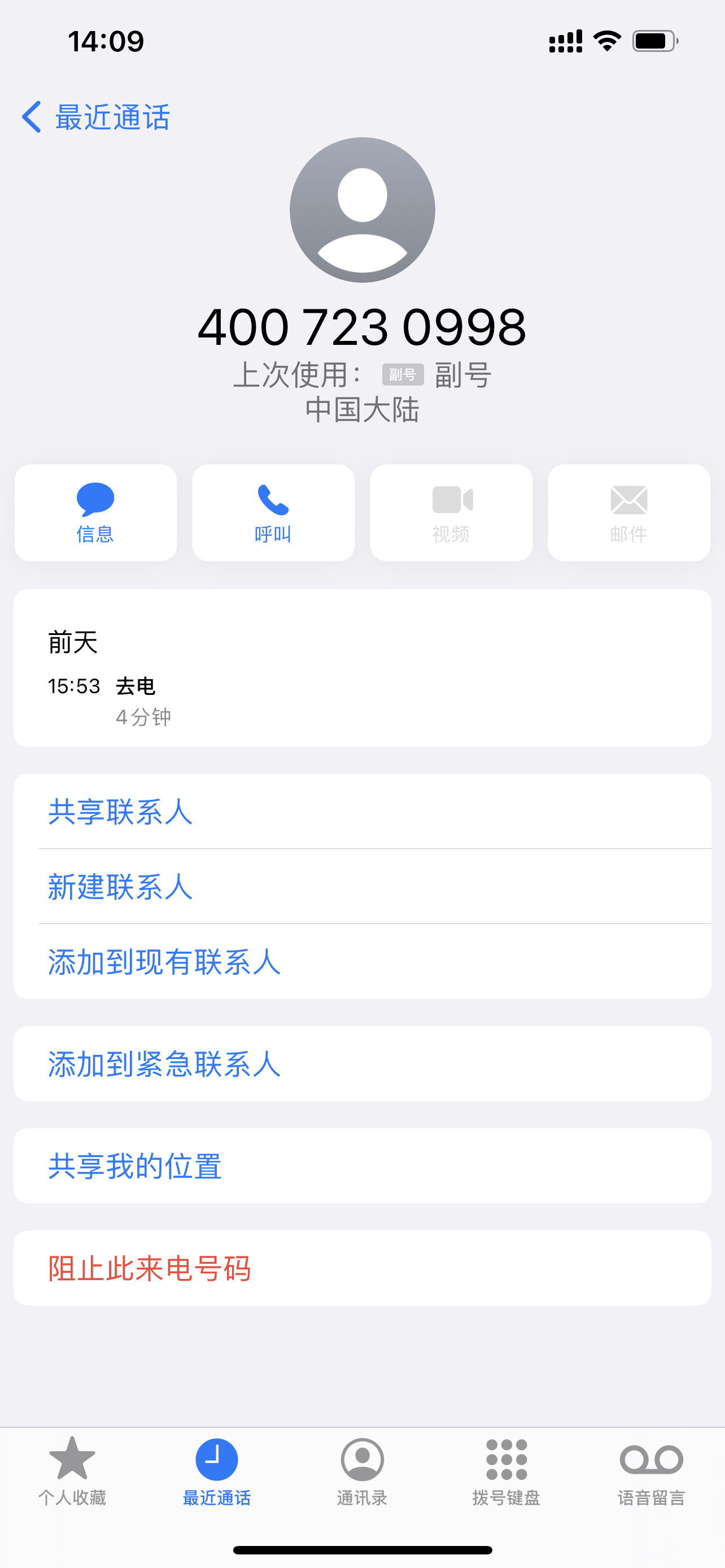Call the number with 呼叫 button
The width and height of the screenshot is (725, 1568).
point(273,513)
